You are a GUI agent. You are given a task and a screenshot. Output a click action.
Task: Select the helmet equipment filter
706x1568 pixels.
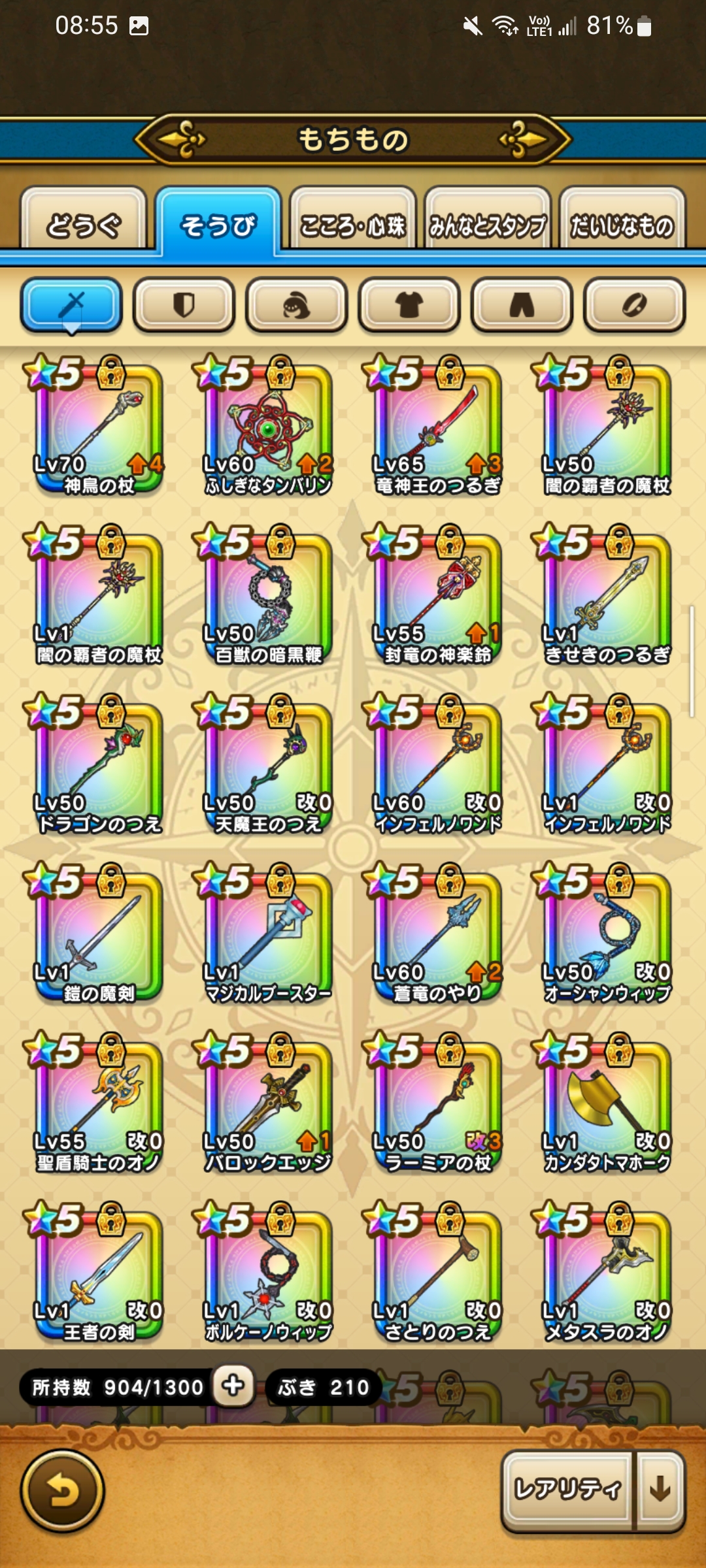point(296,304)
